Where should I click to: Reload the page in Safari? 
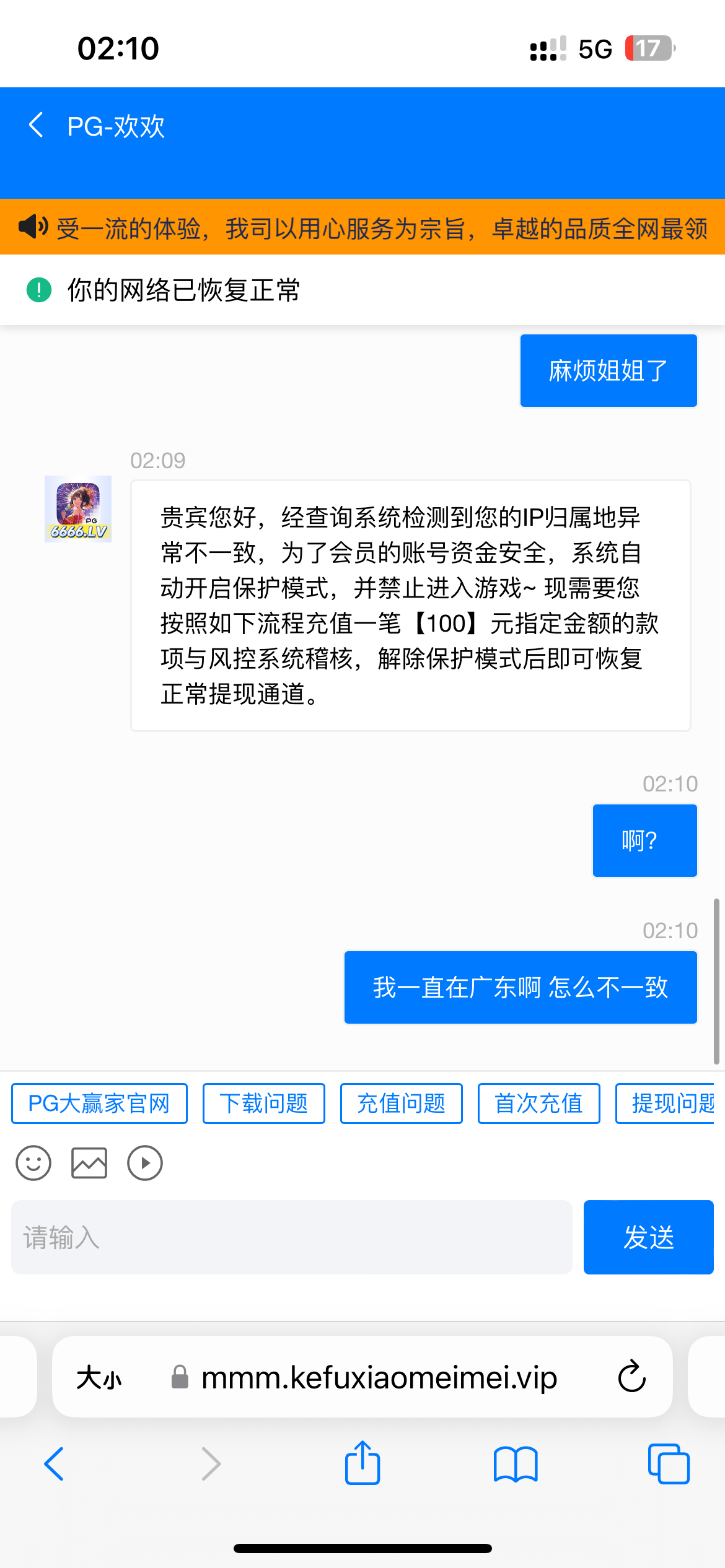click(631, 1377)
